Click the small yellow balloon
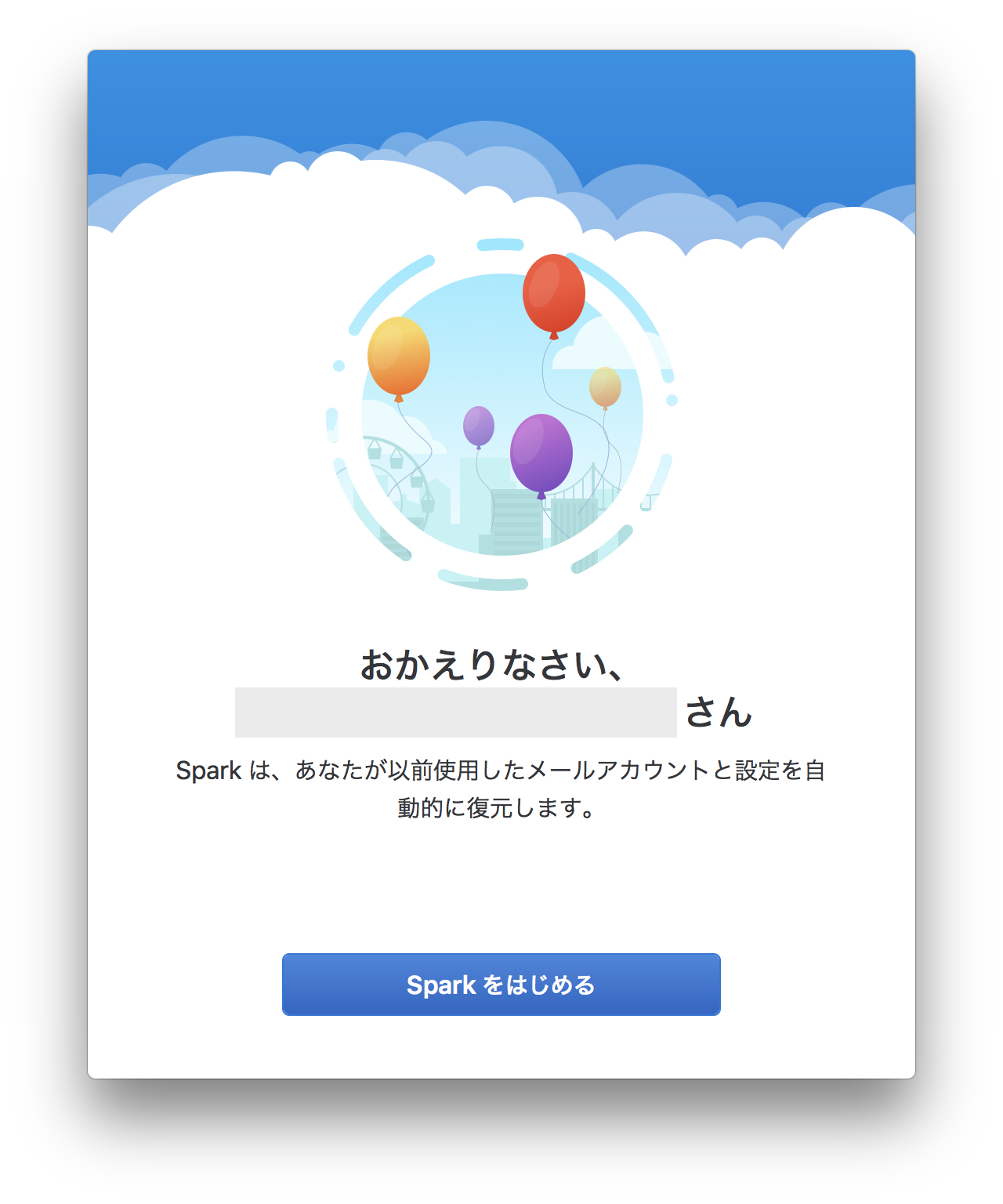1003x1204 pixels. (605, 386)
